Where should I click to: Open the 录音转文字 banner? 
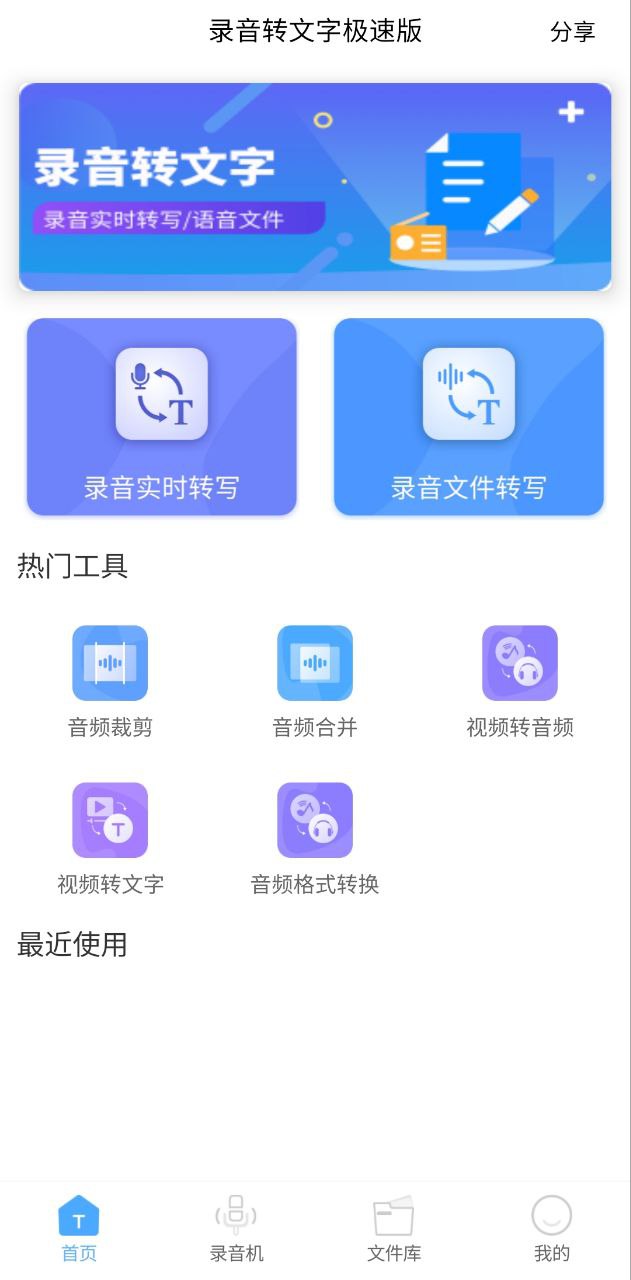click(315, 187)
